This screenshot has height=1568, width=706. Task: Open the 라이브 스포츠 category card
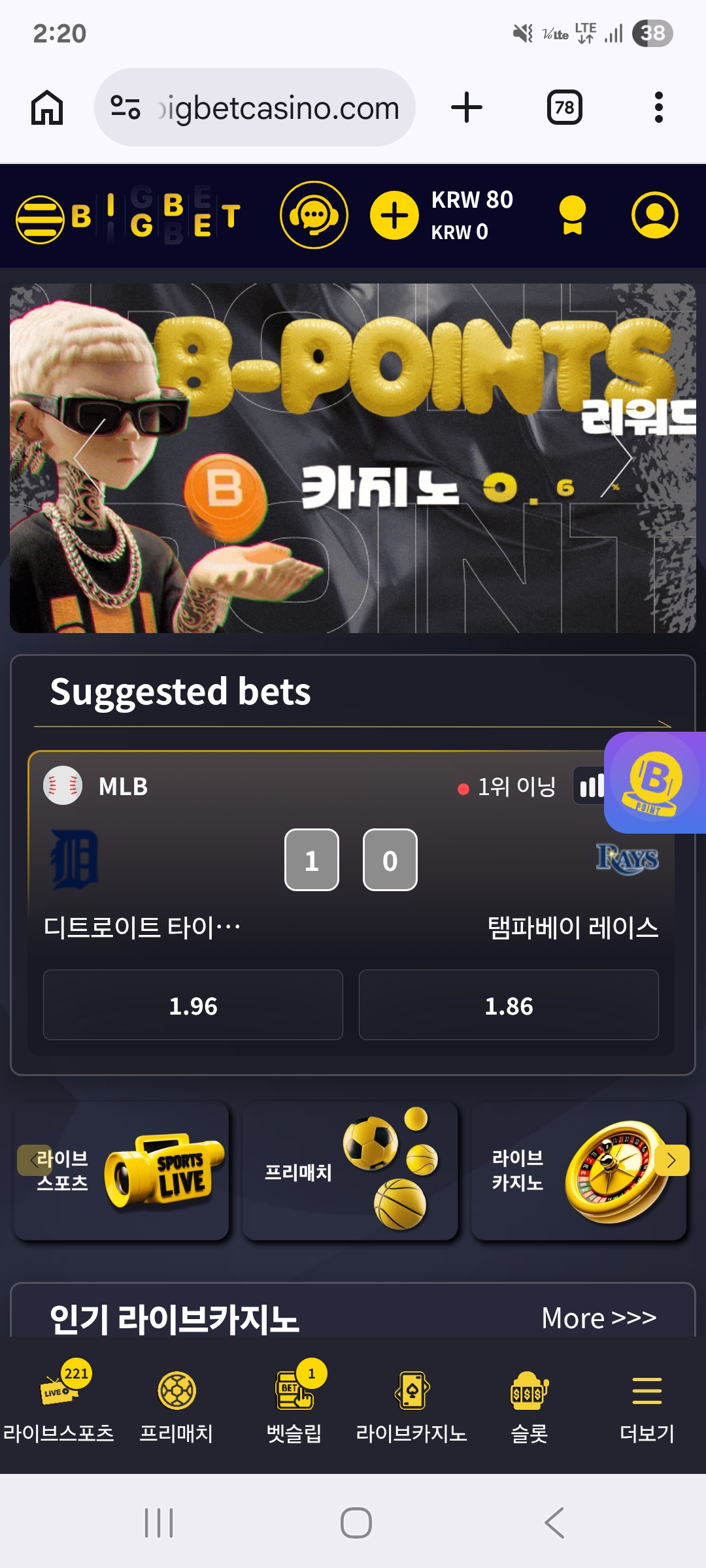(x=122, y=1171)
